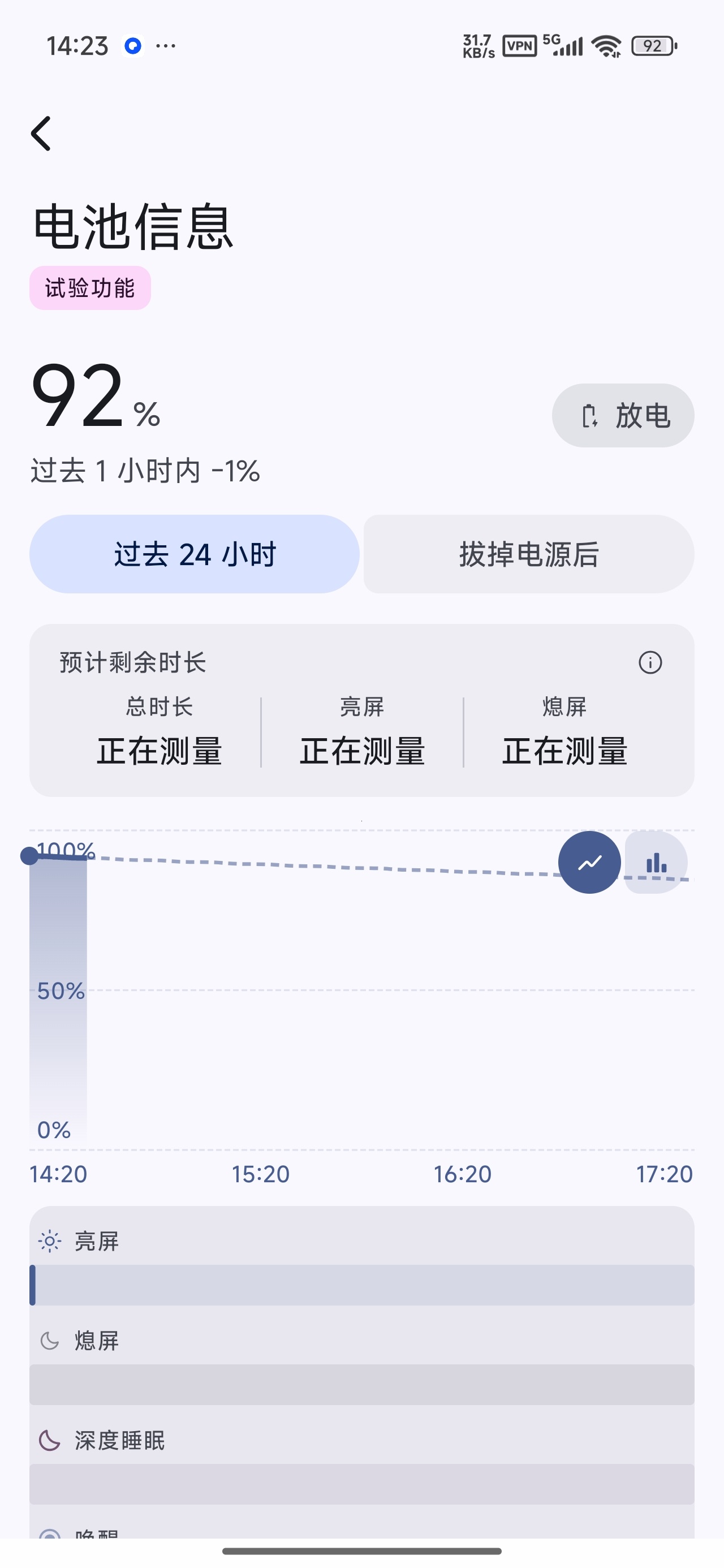Image resolution: width=724 pixels, height=1568 pixels.
Task: Switch to the 拔掉电源后 tab
Action: coord(528,554)
